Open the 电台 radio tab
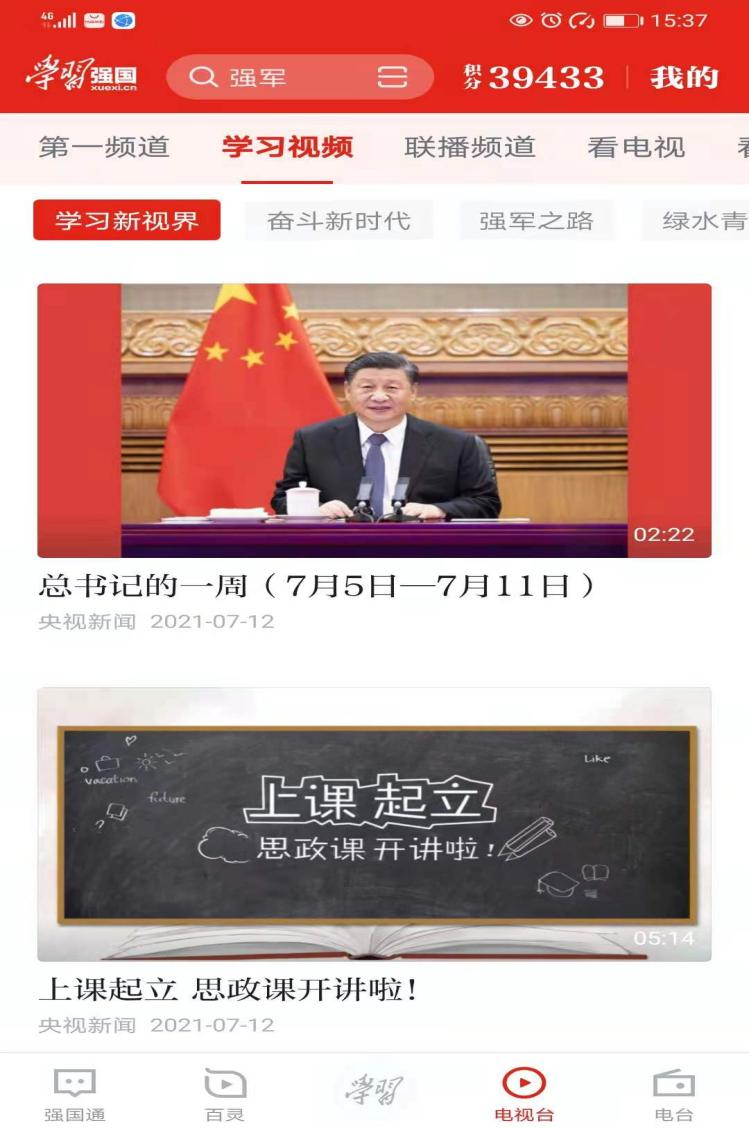The height and width of the screenshot is (1128, 749). (x=673, y=1092)
